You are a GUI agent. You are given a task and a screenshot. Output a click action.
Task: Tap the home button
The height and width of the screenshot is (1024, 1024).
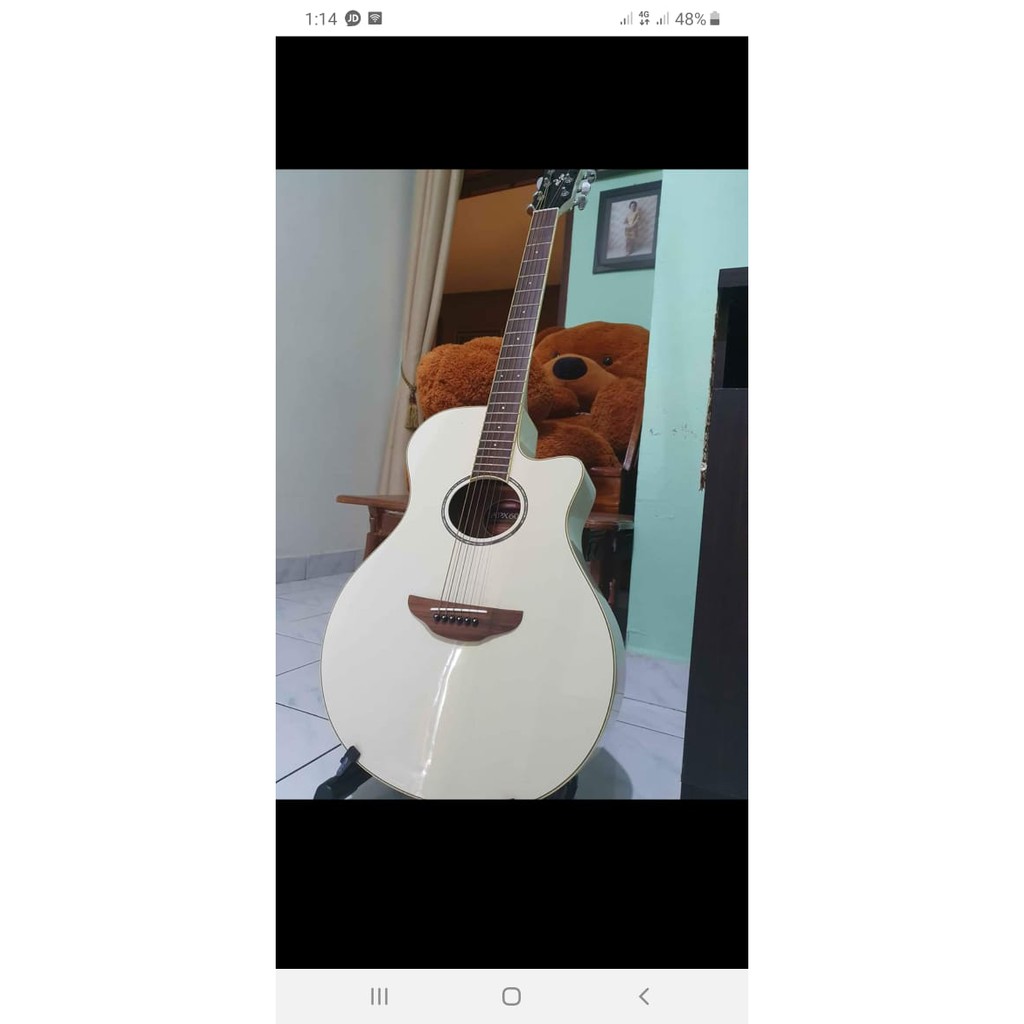click(511, 996)
